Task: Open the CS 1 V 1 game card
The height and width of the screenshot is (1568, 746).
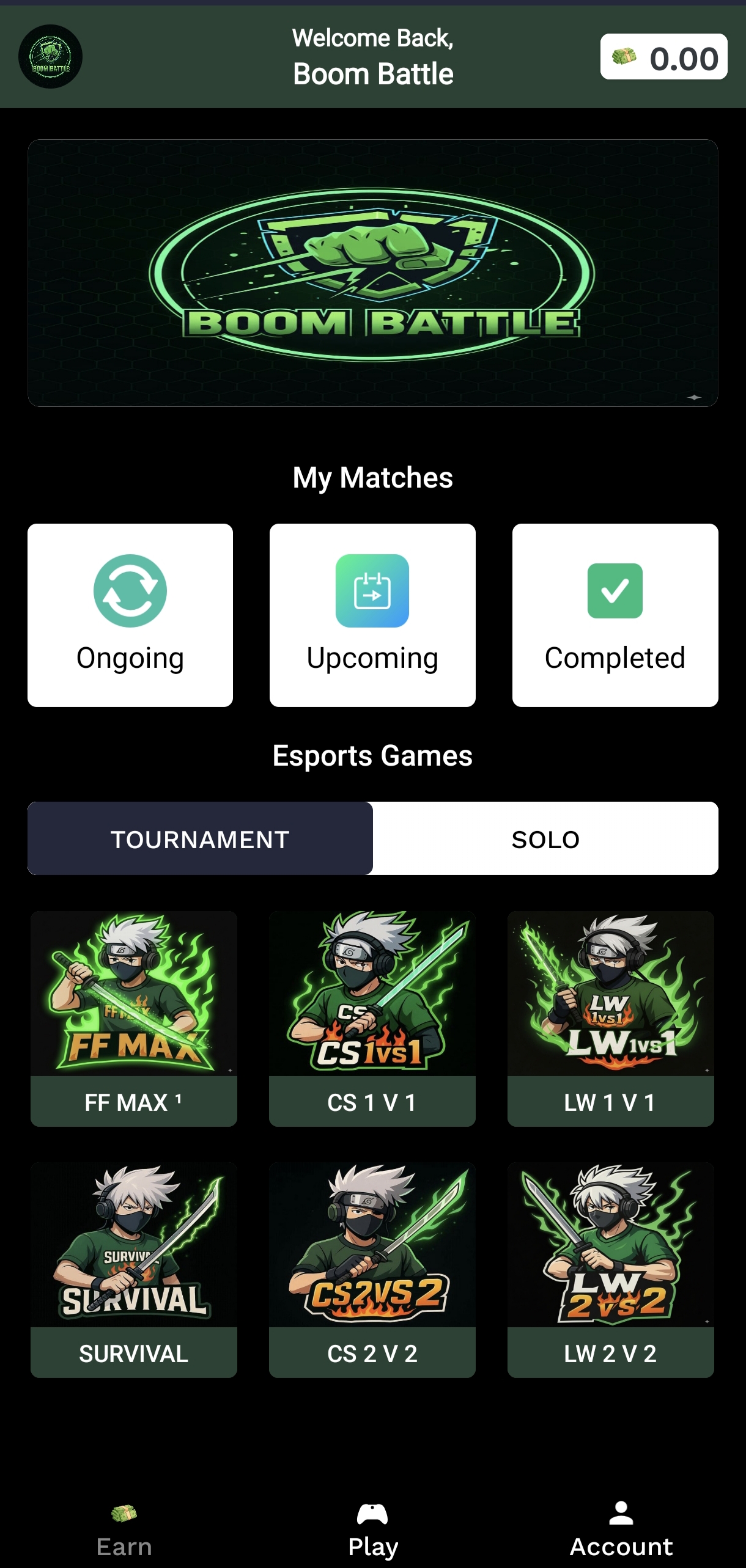Action: click(x=372, y=1018)
